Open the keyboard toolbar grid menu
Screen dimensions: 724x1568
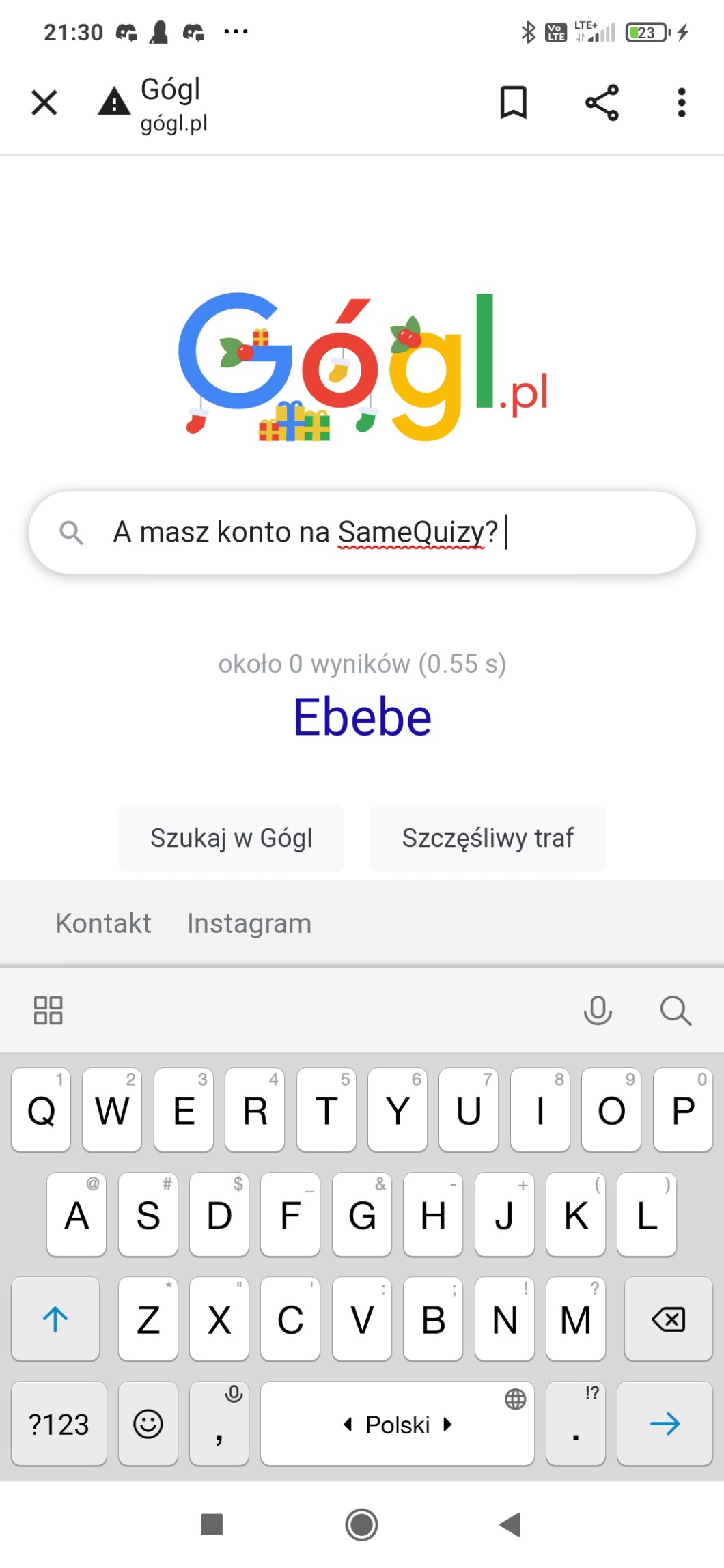(48, 1011)
